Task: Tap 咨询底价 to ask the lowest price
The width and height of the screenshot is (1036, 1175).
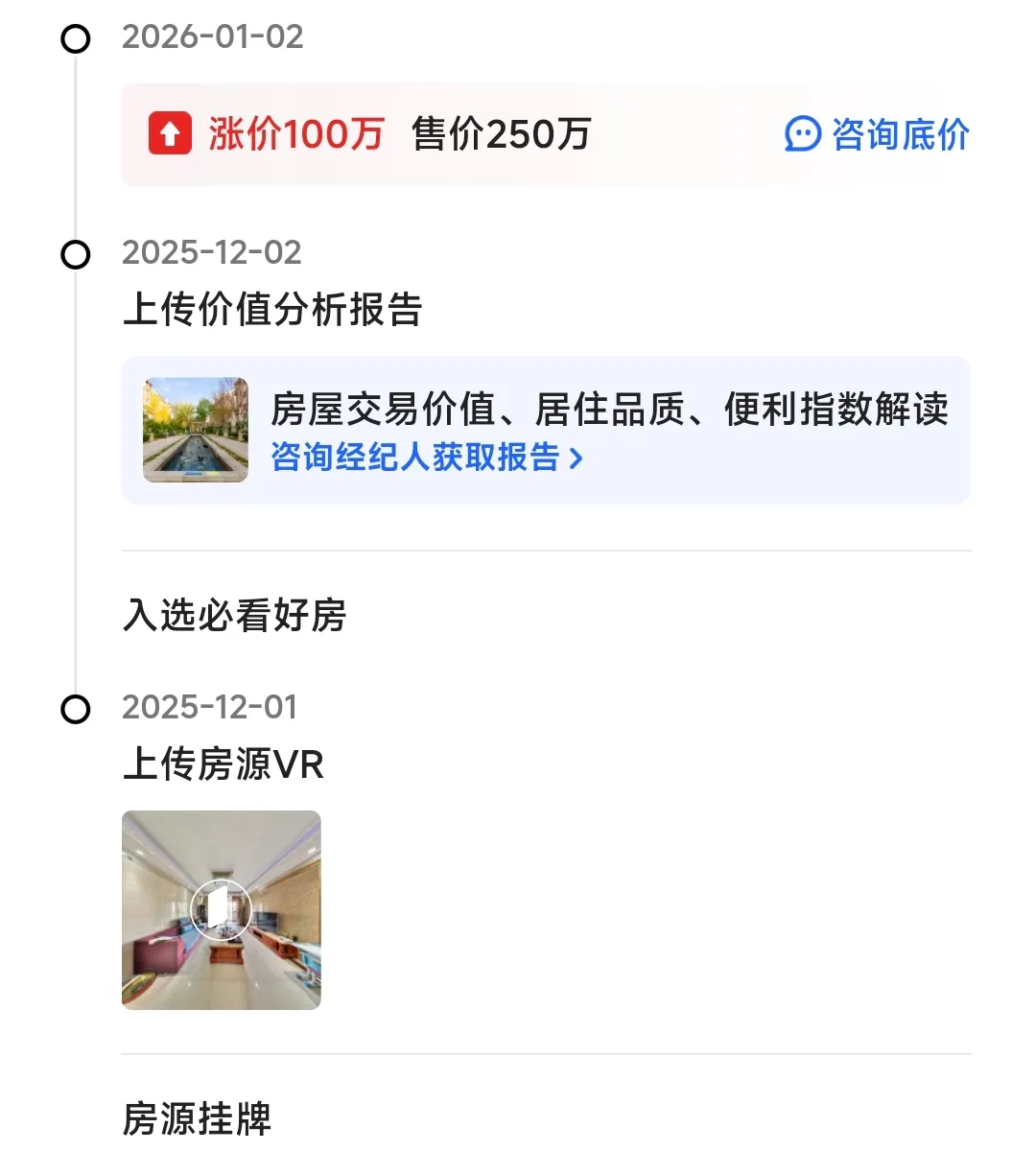Action: point(877,134)
